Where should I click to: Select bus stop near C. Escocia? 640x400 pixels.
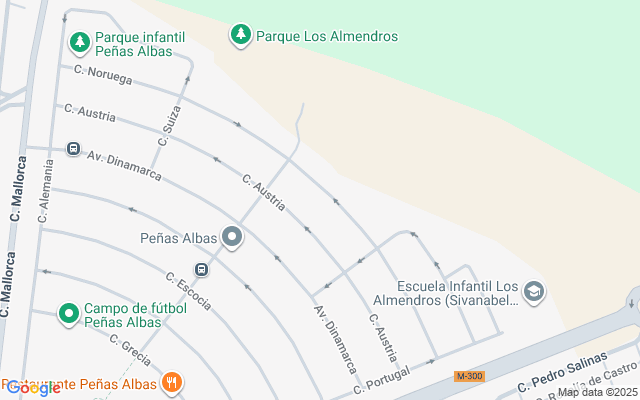click(x=202, y=269)
